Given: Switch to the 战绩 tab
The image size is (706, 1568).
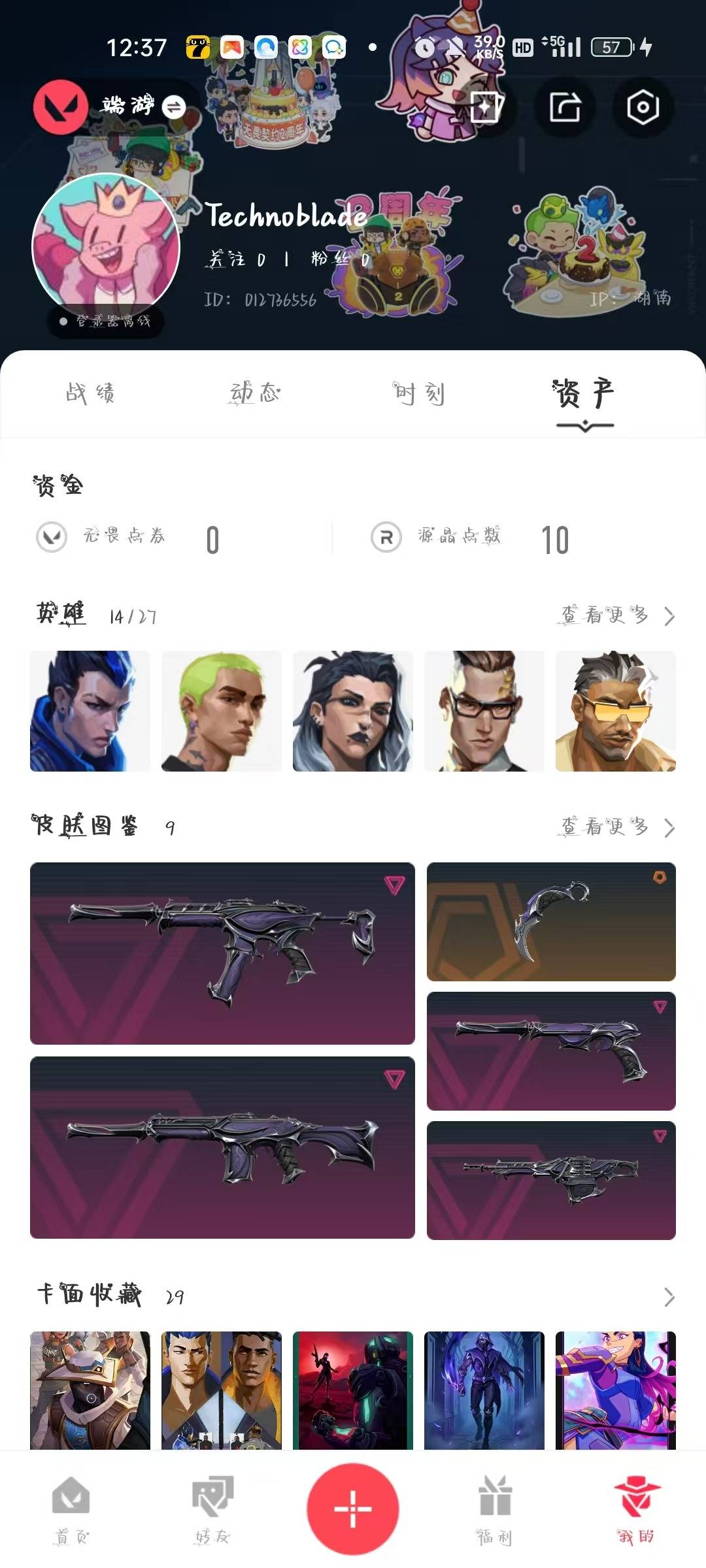Looking at the screenshot, I should (90, 393).
